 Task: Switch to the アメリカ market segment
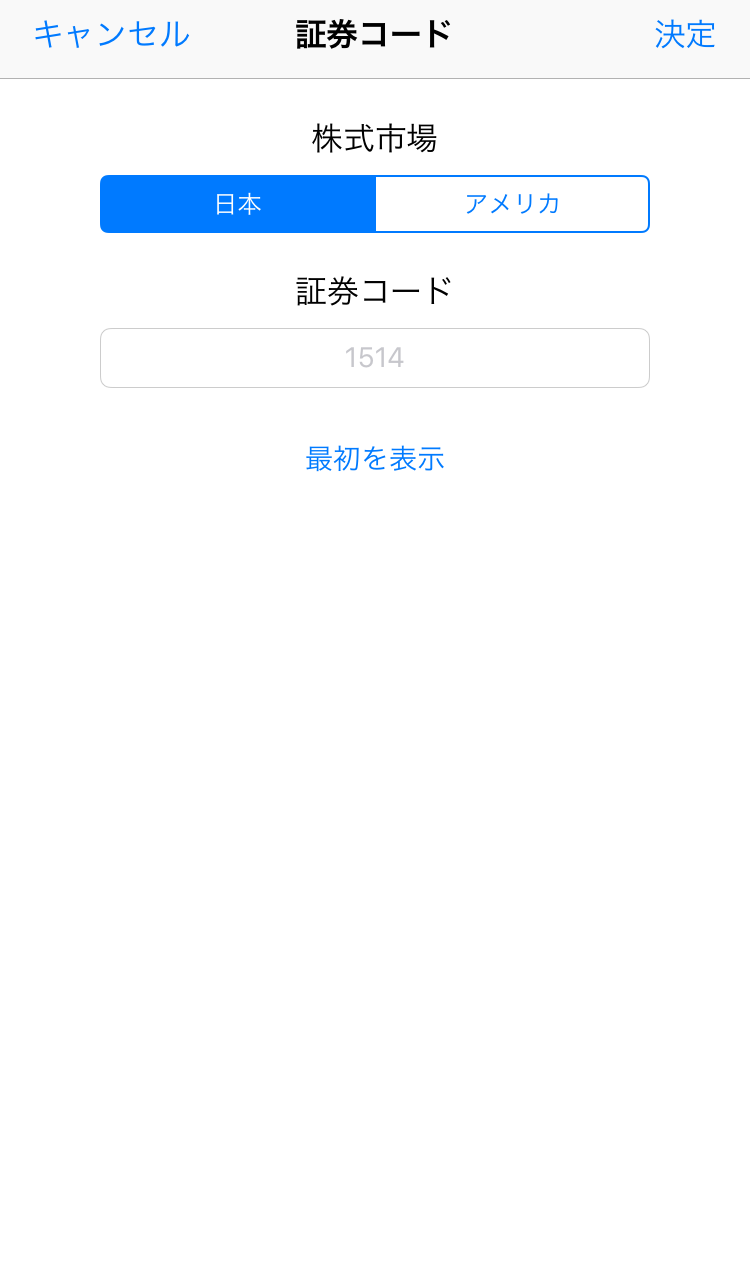click(512, 204)
